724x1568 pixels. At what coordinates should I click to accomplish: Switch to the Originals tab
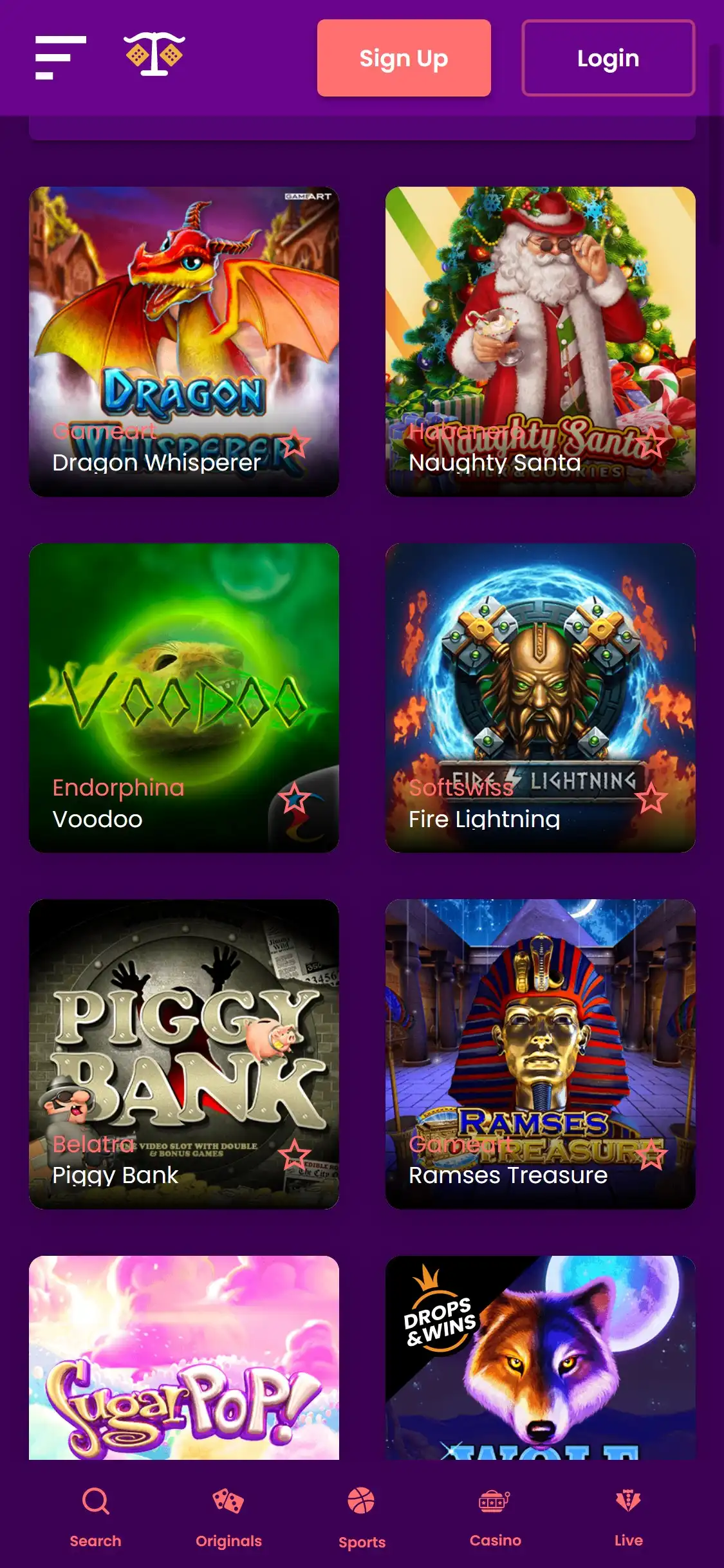point(228,1517)
